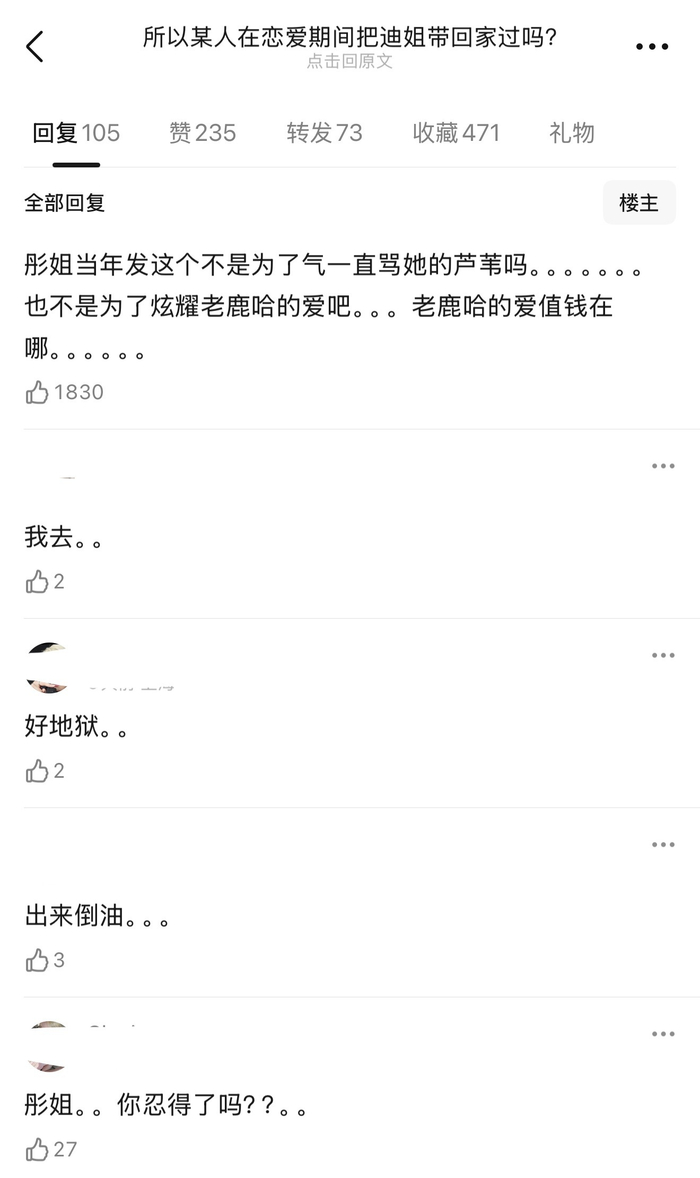700x1178 pixels.
Task: Open more options for '好地狱。。' reply
Action: 663,655
